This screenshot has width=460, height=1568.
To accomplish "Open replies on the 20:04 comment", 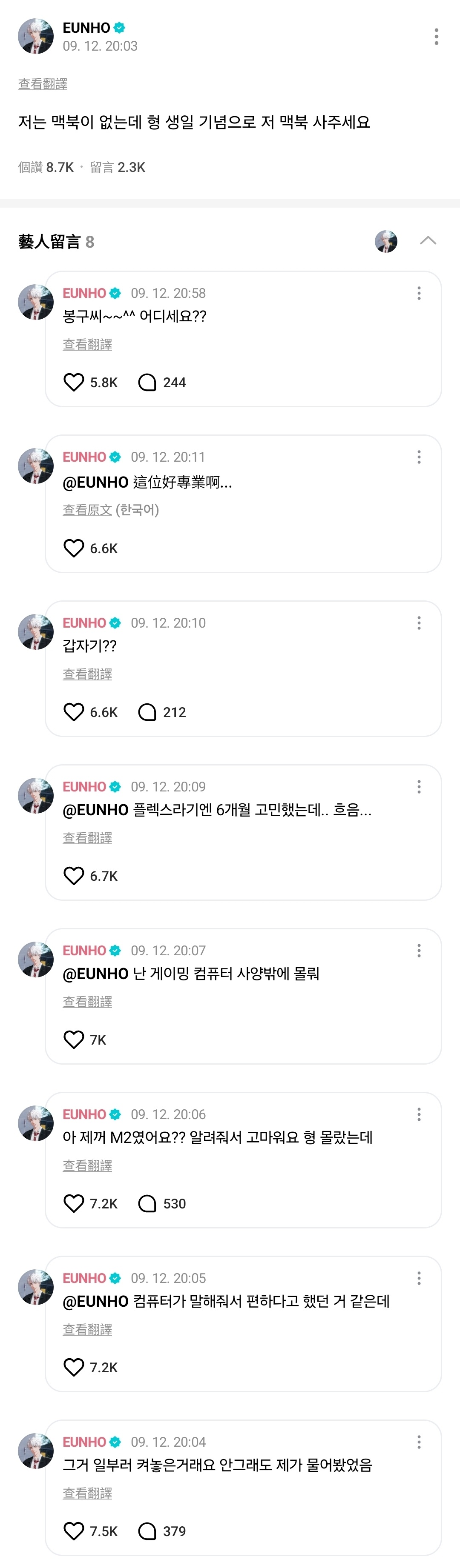I will point(147,1531).
